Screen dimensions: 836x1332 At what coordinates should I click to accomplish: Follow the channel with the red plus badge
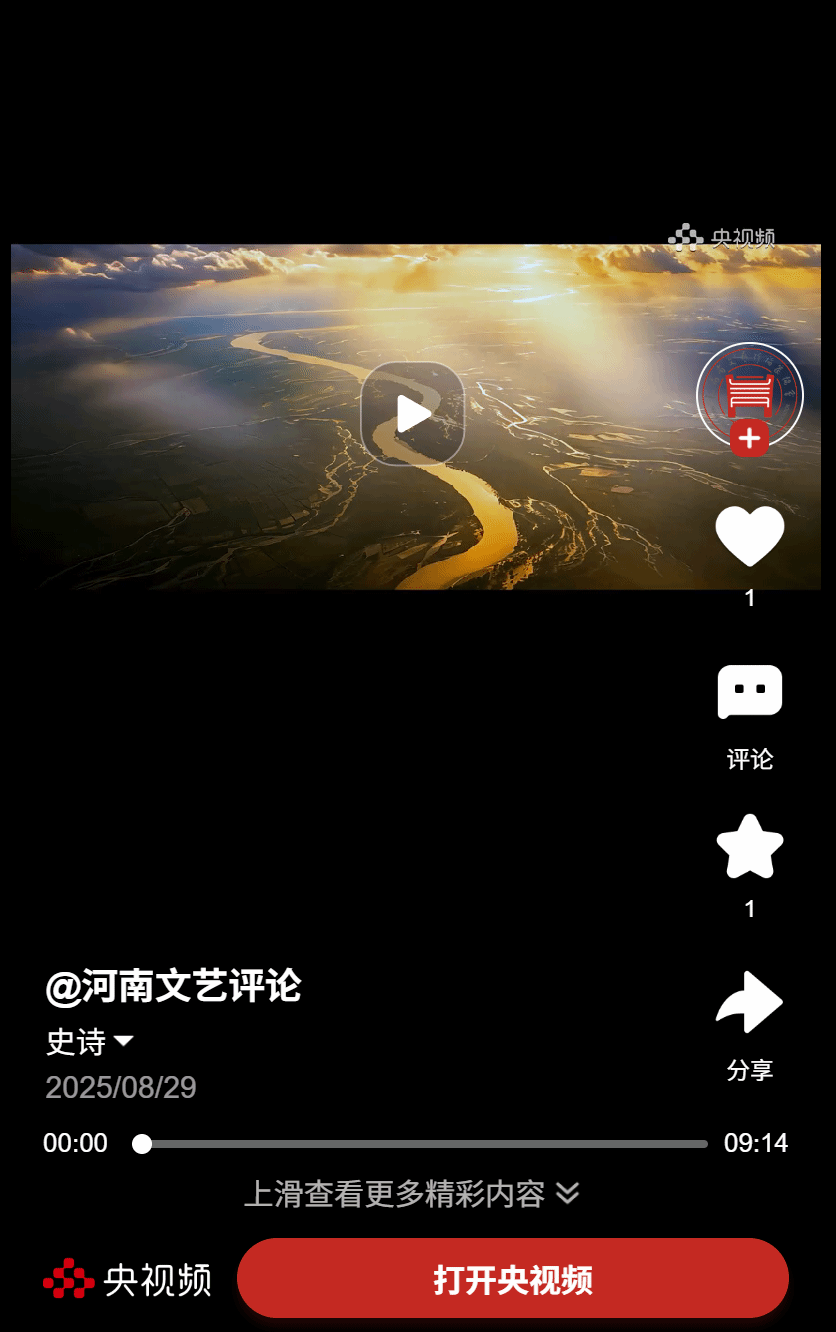pos(749,438)
